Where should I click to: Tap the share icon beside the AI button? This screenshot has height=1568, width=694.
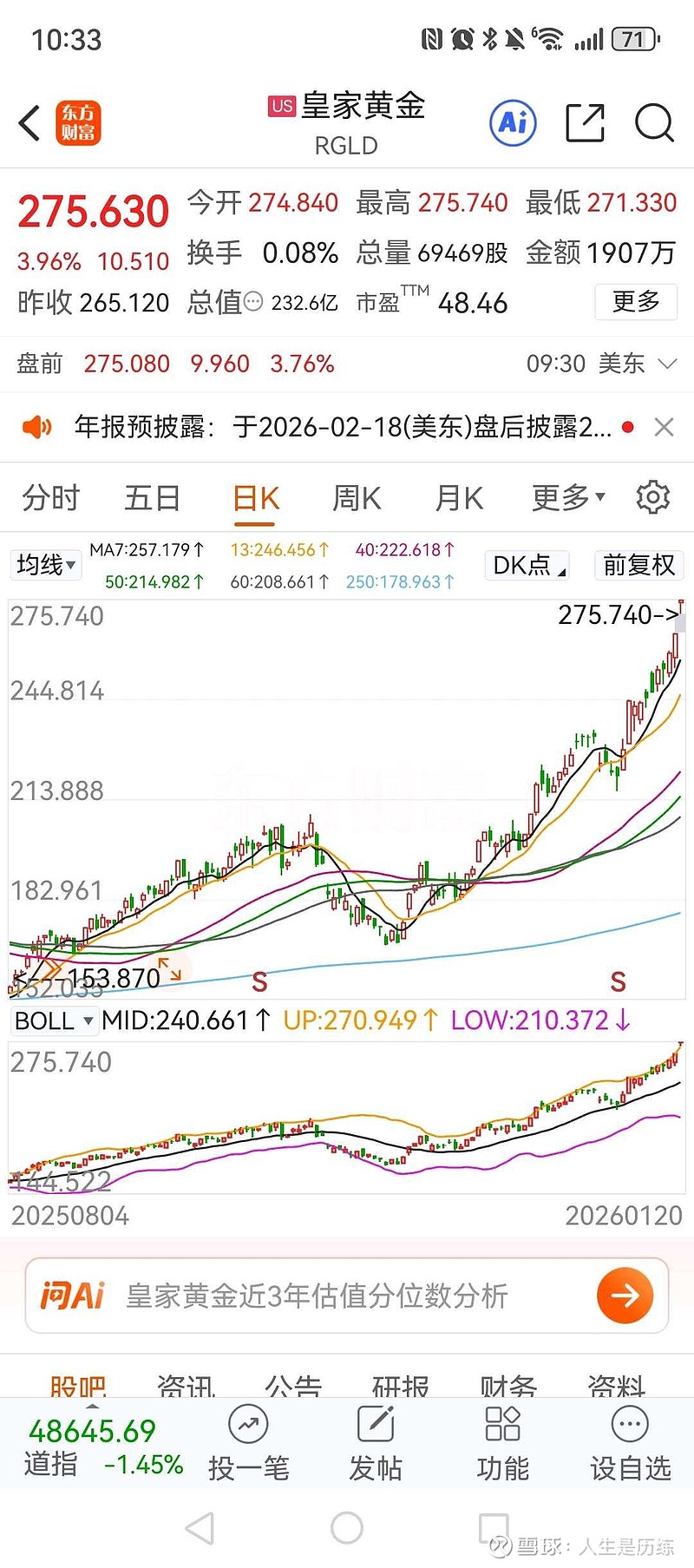(x=585, y=123)
